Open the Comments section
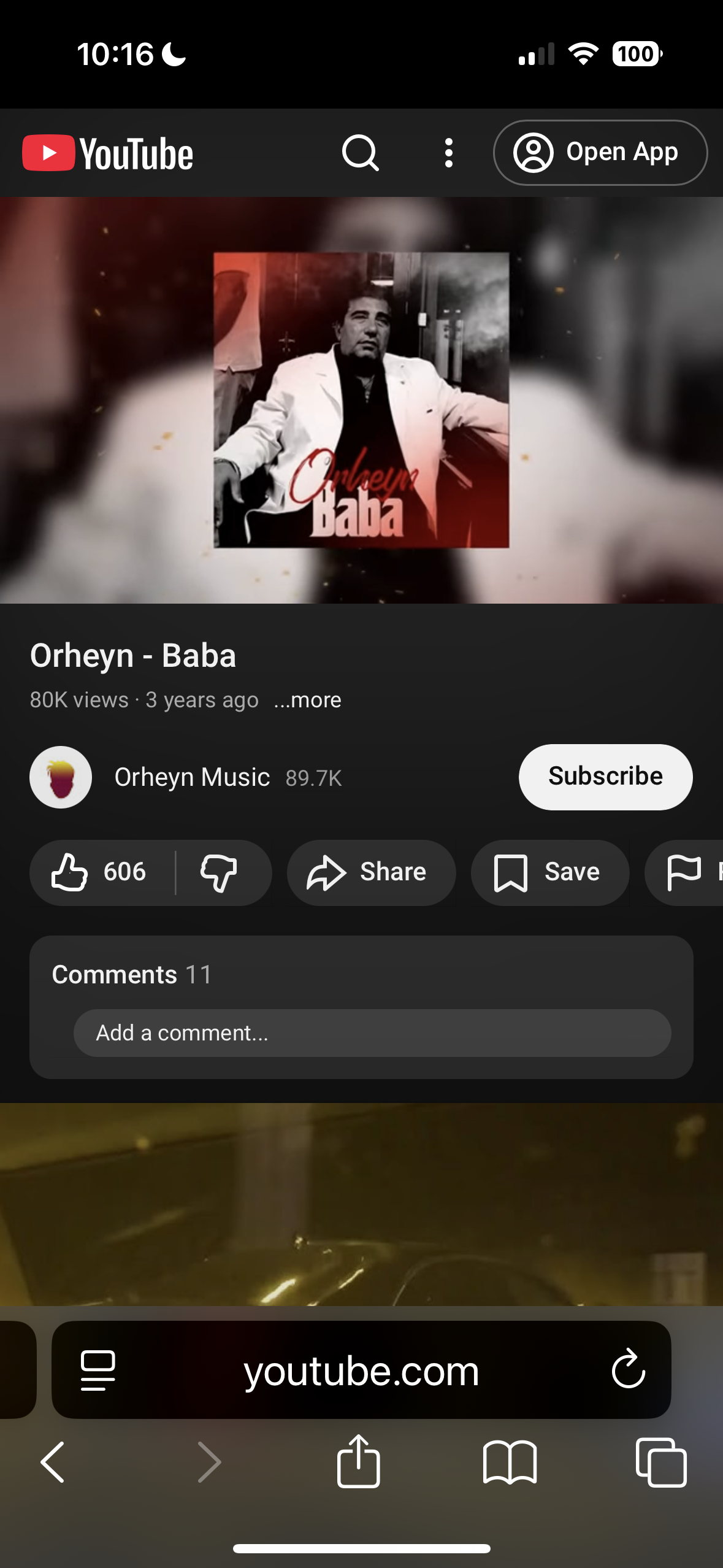 [132, 975]
